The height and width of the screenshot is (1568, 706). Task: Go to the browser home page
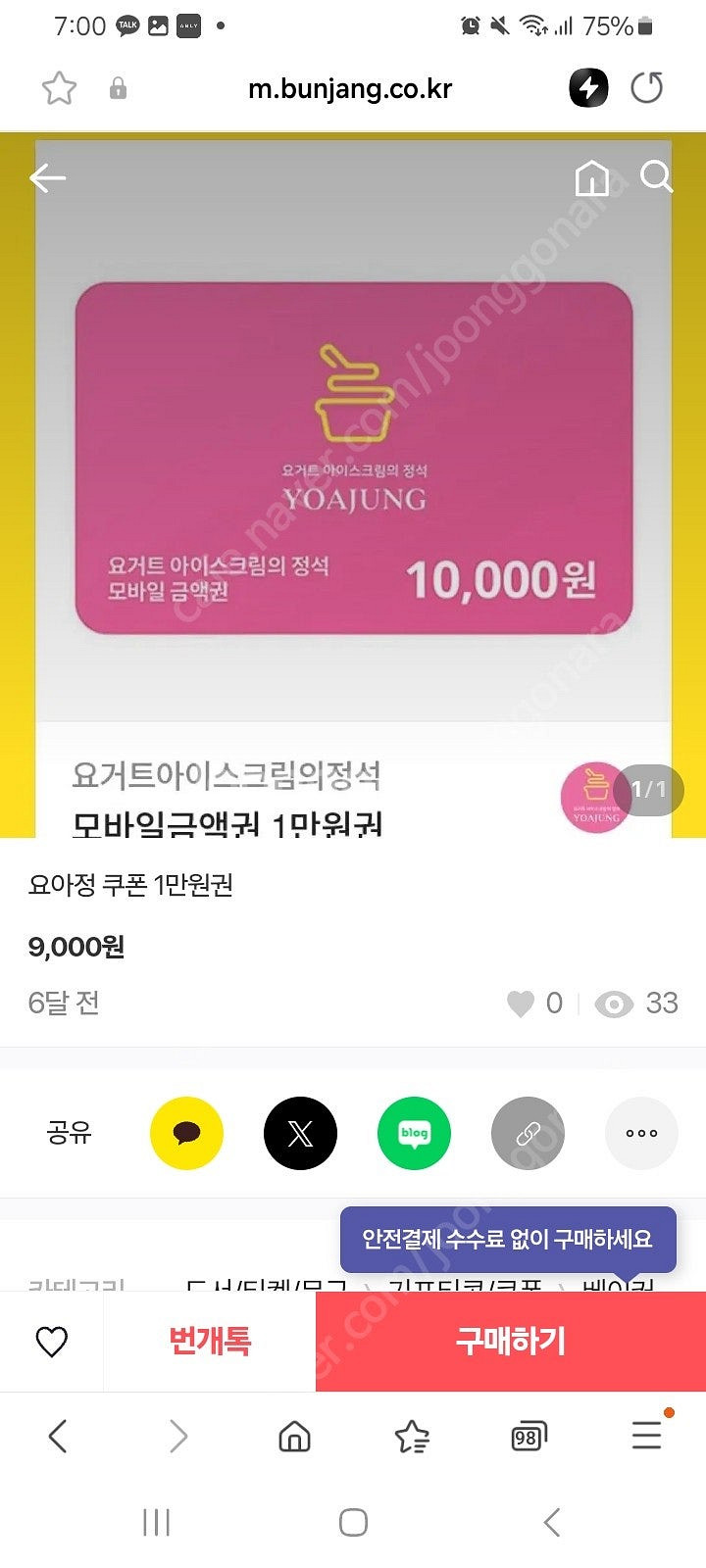pos(294,1437)
